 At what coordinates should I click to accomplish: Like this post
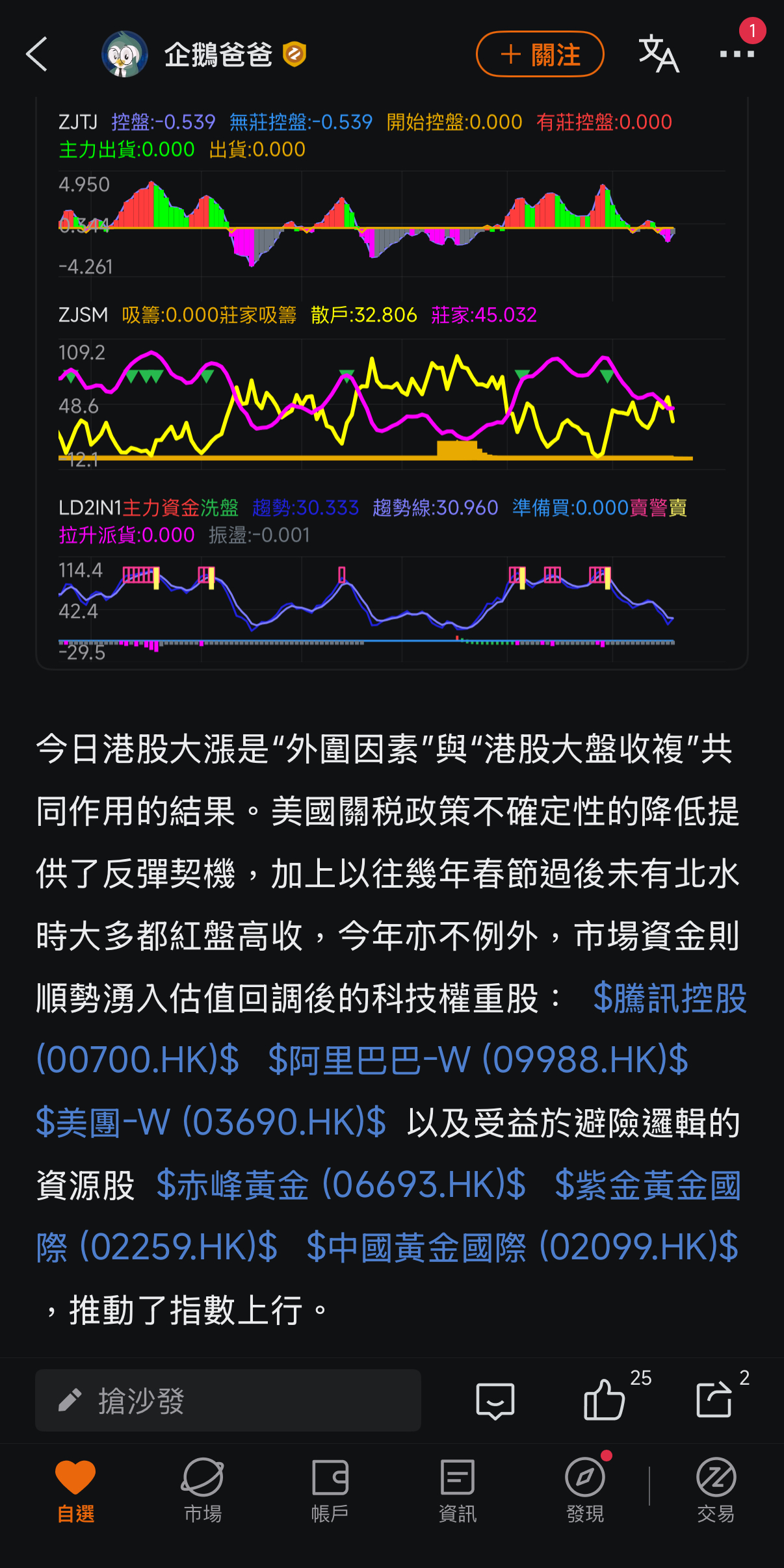tap(605, 1400)
